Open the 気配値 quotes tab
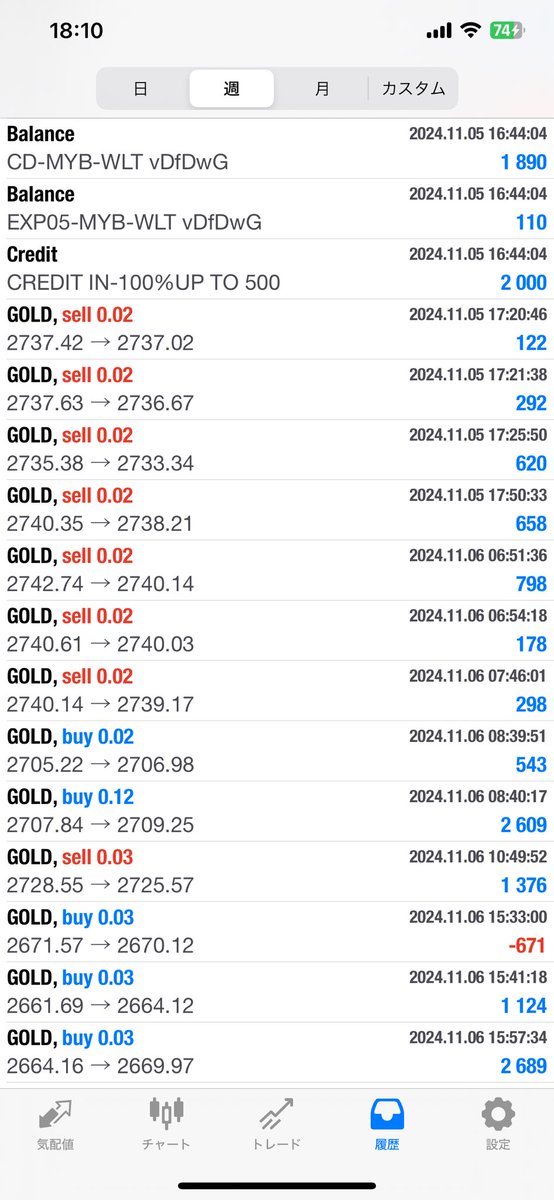Image resolution: width=554 pixels, height=1200 pixels. [55, 1124]
